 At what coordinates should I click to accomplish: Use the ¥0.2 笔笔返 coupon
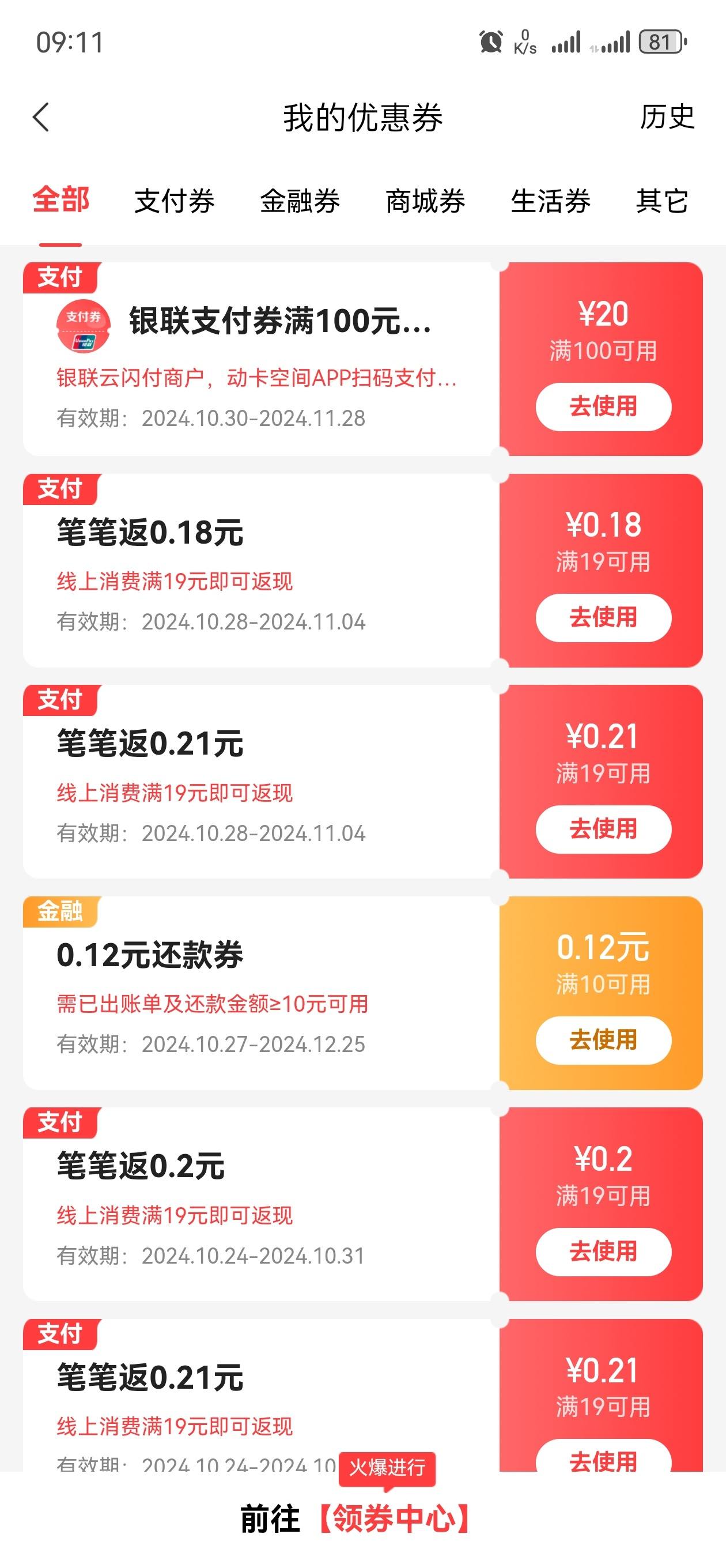603,1252
